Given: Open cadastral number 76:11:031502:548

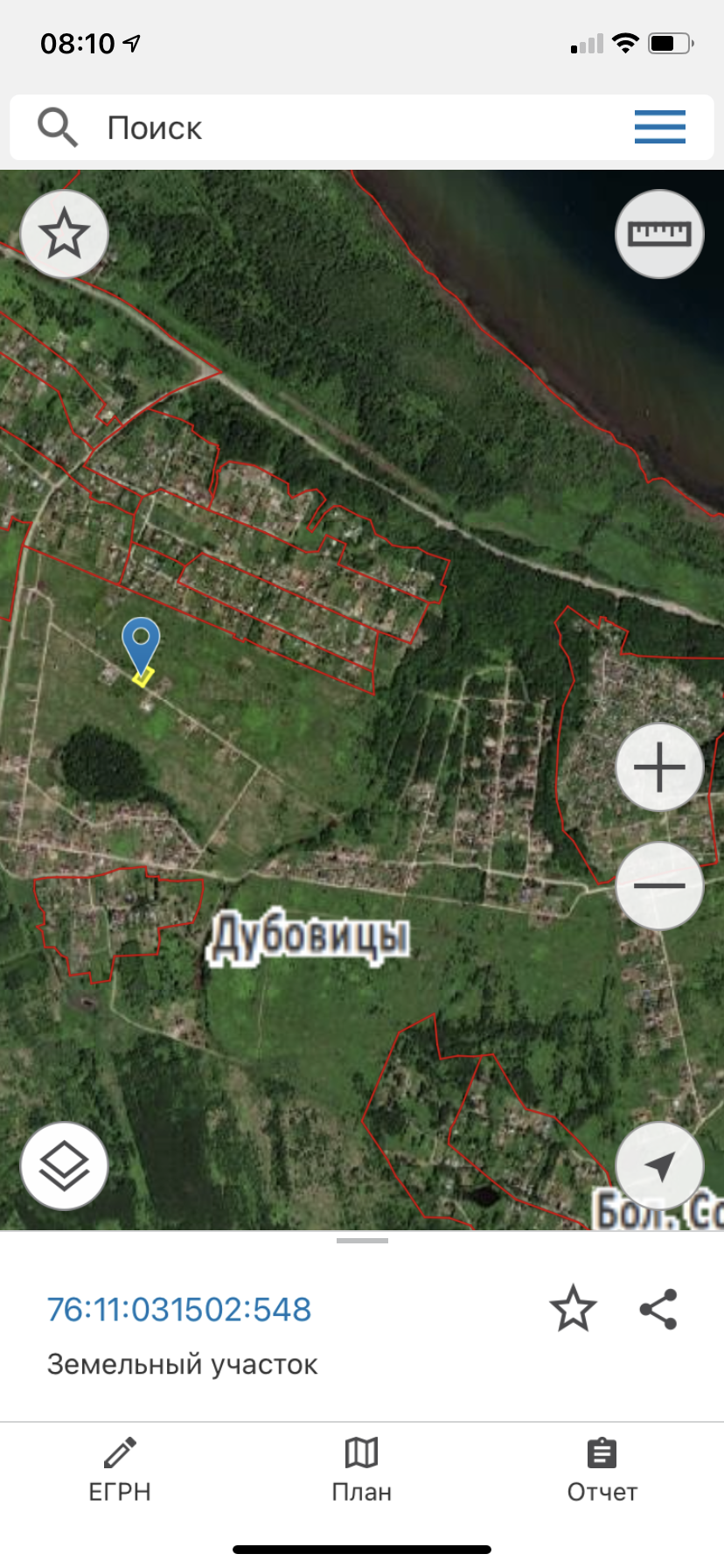Looking at the screenshot, I should tap(179, 1309).
